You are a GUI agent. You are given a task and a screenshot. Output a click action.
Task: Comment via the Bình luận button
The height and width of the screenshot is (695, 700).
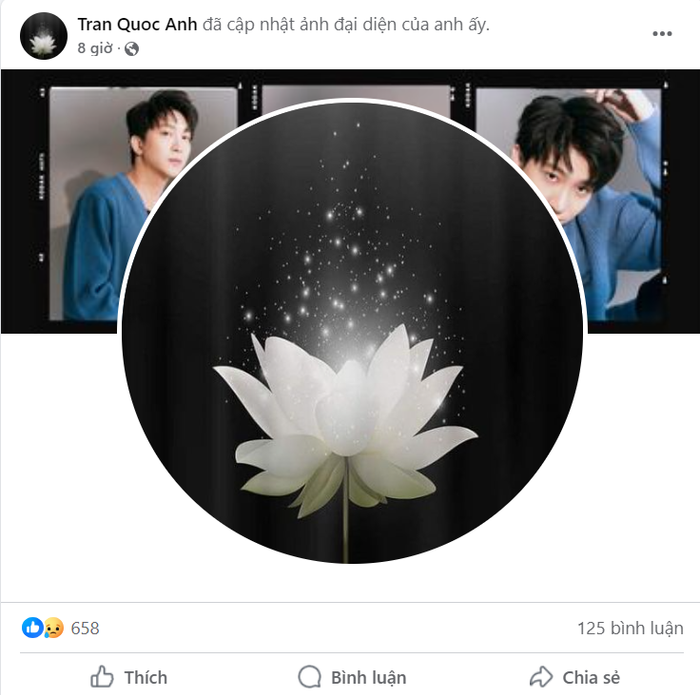pyautogui.click(x=352, y=677)
